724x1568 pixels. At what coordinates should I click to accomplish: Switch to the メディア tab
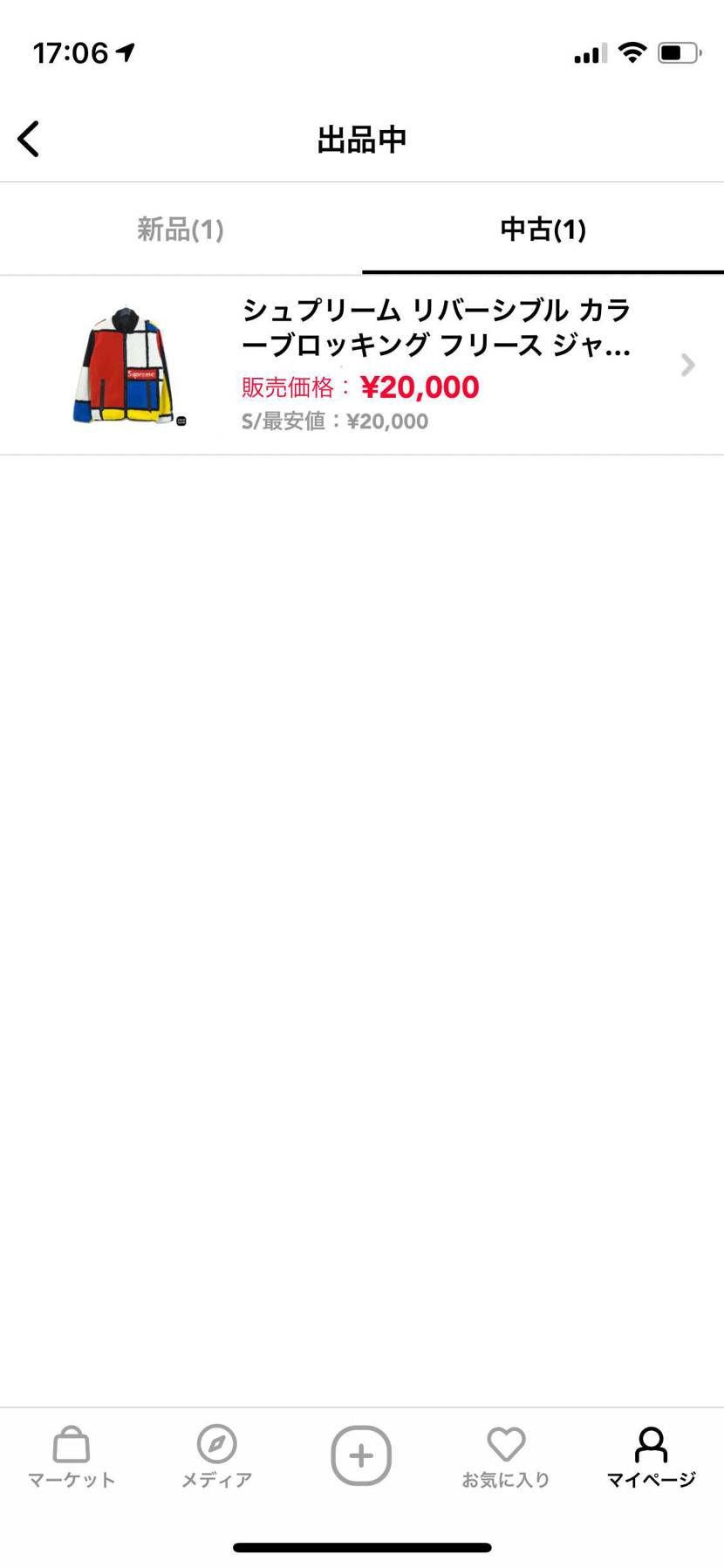click(216, 1456)
